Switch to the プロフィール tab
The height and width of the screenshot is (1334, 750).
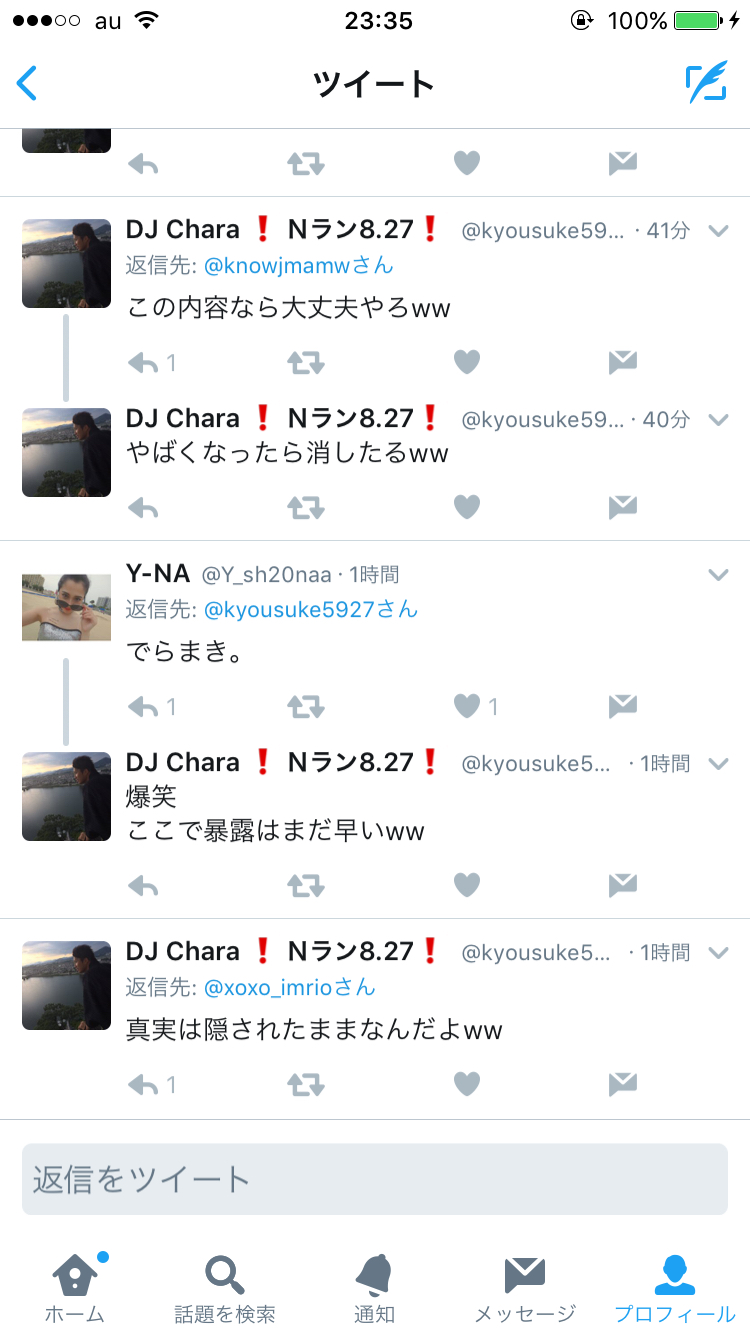point(675,1289)
